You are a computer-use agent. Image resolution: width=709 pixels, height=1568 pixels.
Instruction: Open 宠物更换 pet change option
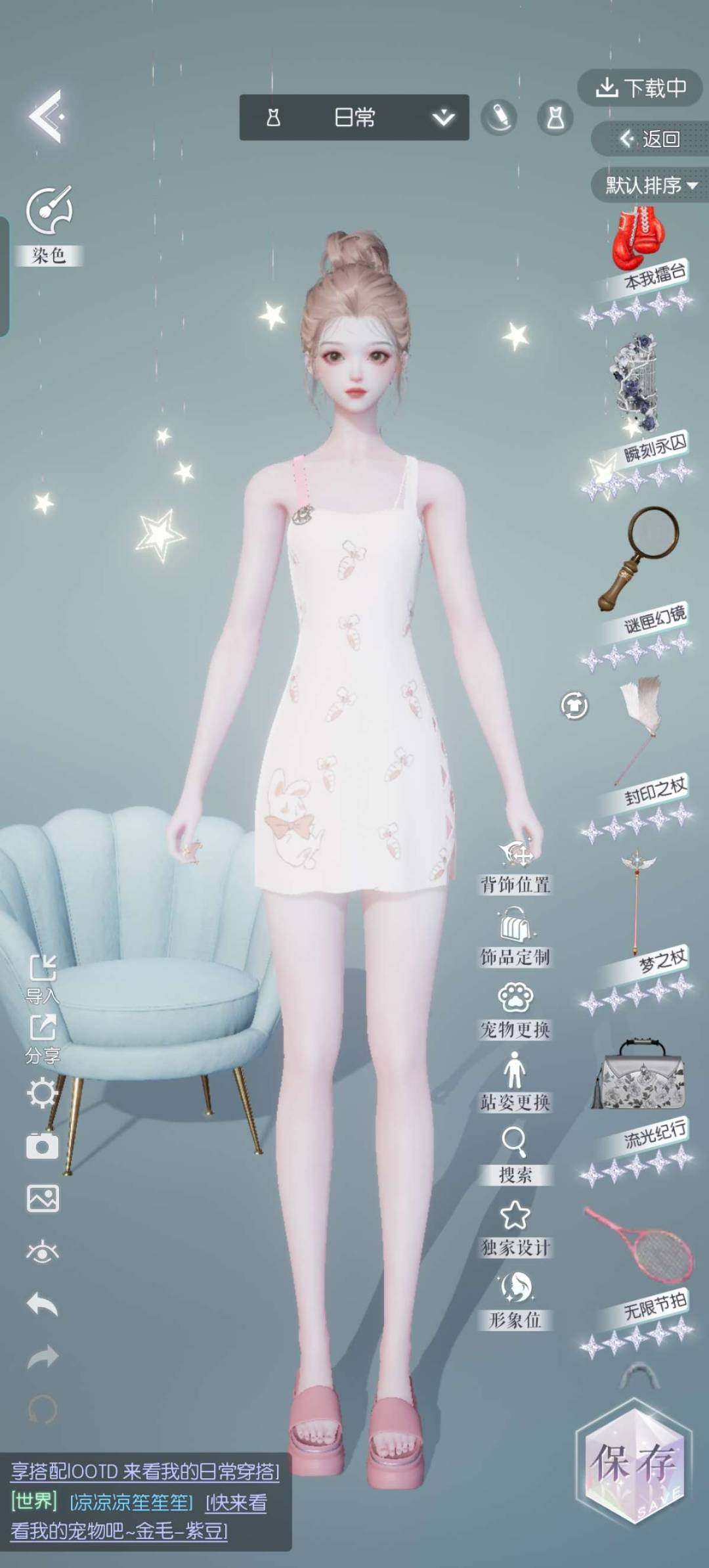(515, 1010)
